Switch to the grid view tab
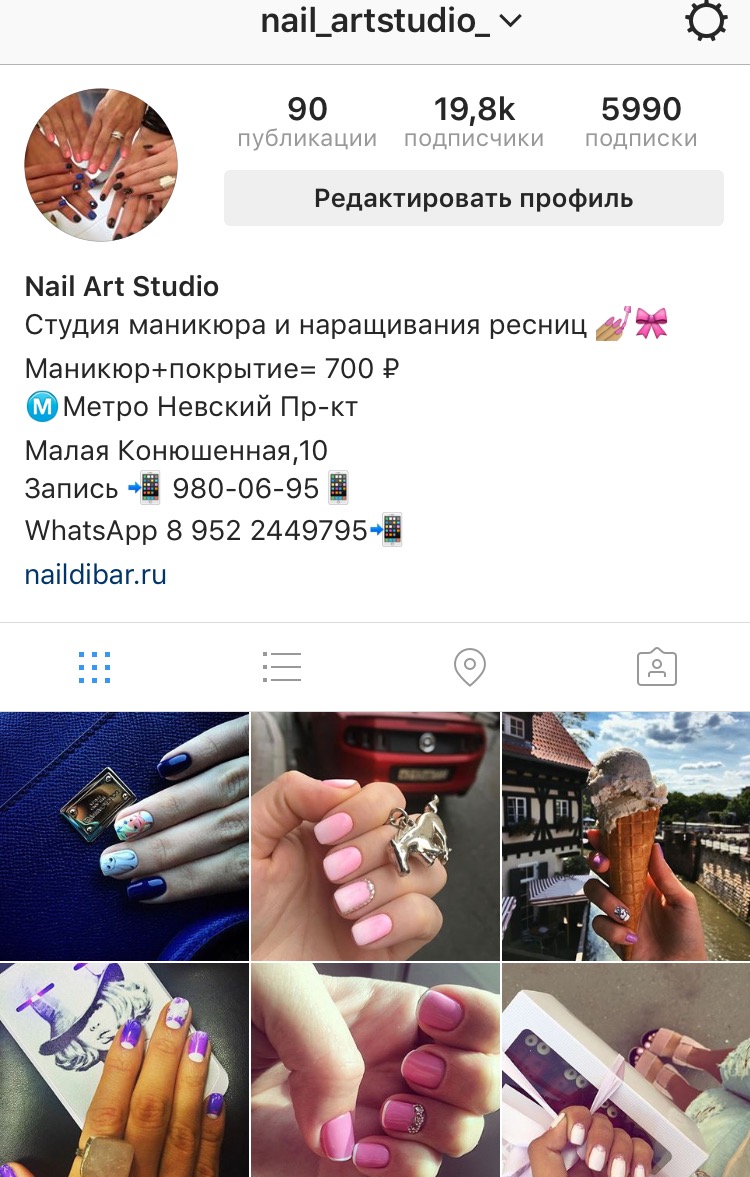 [94, 667]
